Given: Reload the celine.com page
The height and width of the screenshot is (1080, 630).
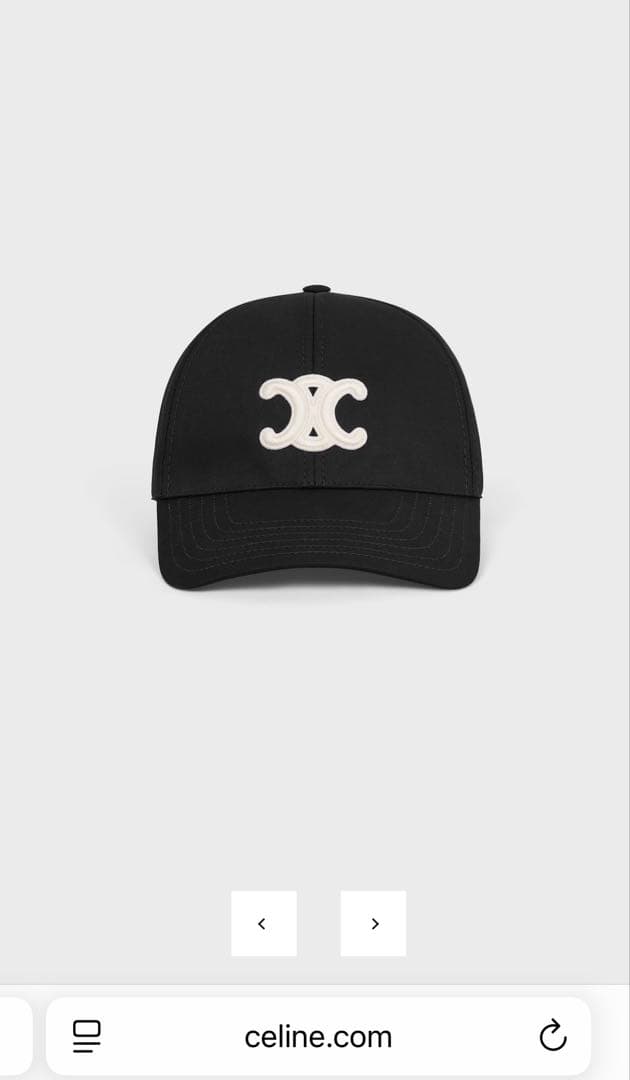Looking at the screenshot, I should [552, 1036].
